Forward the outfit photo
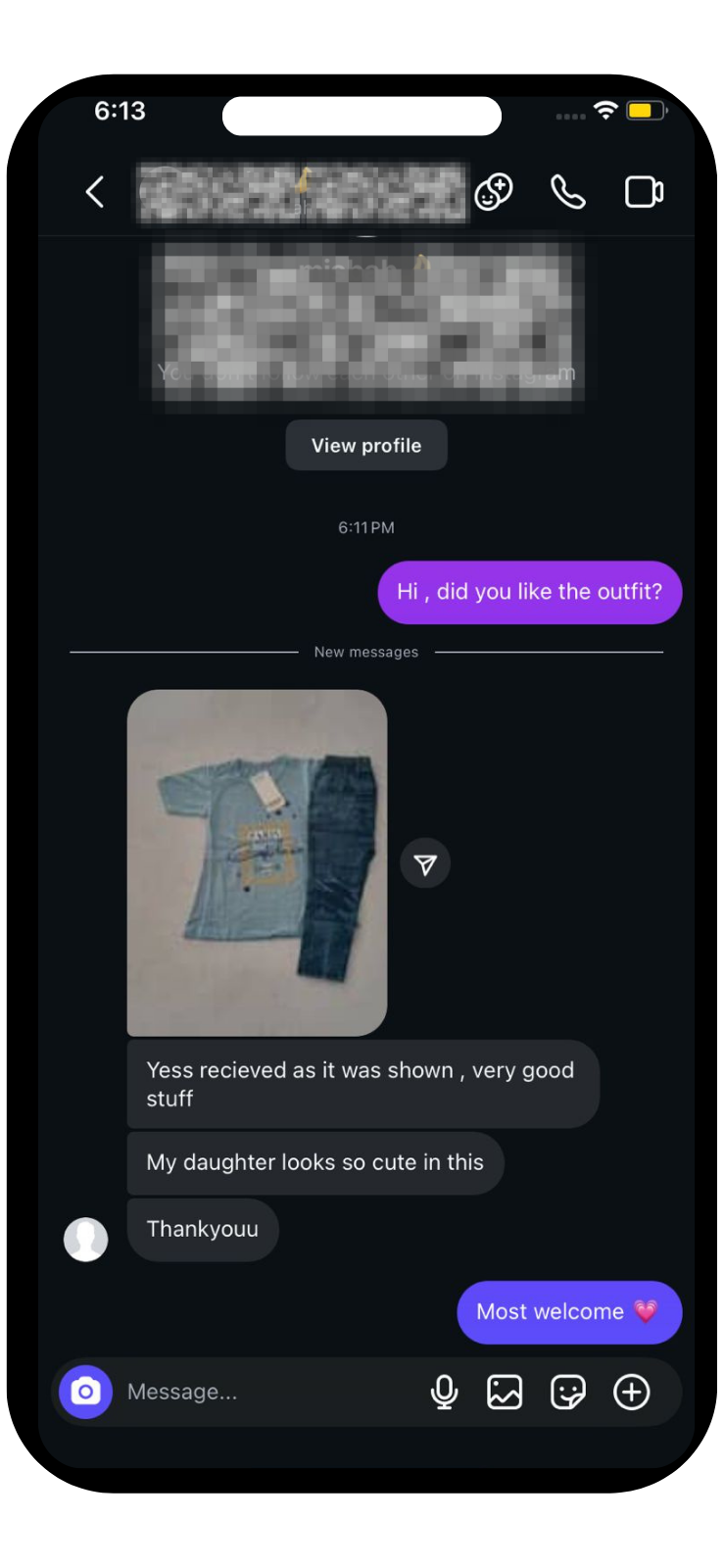 [425, 863]
